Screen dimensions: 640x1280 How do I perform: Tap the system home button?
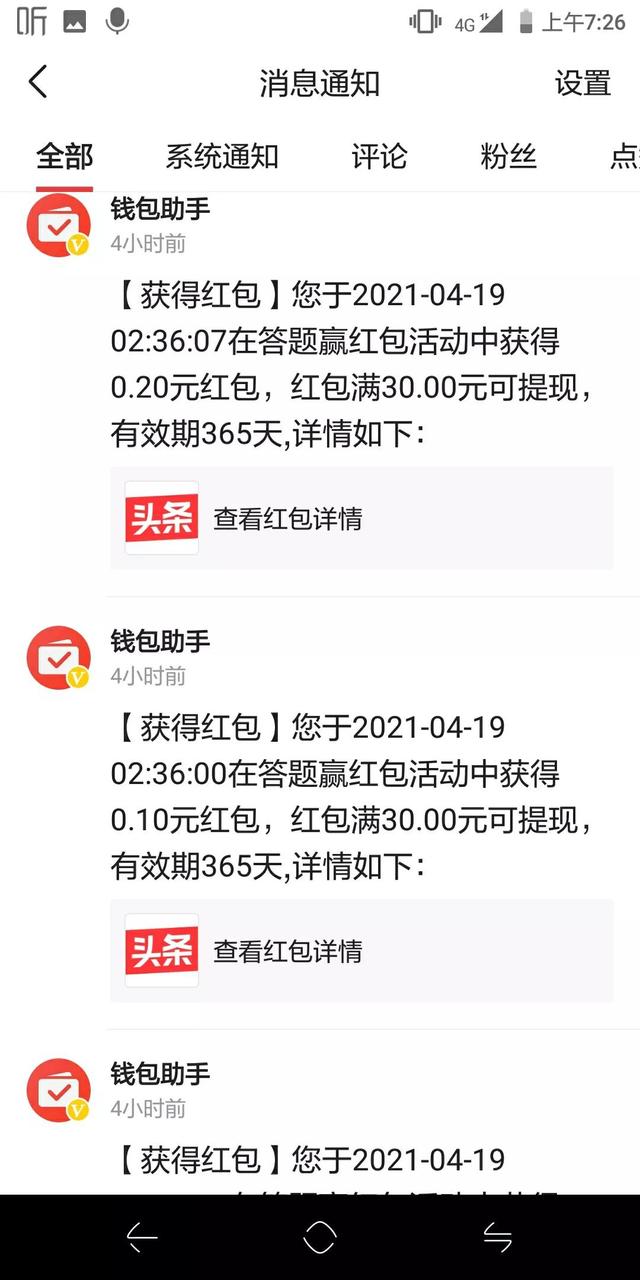320,1238
